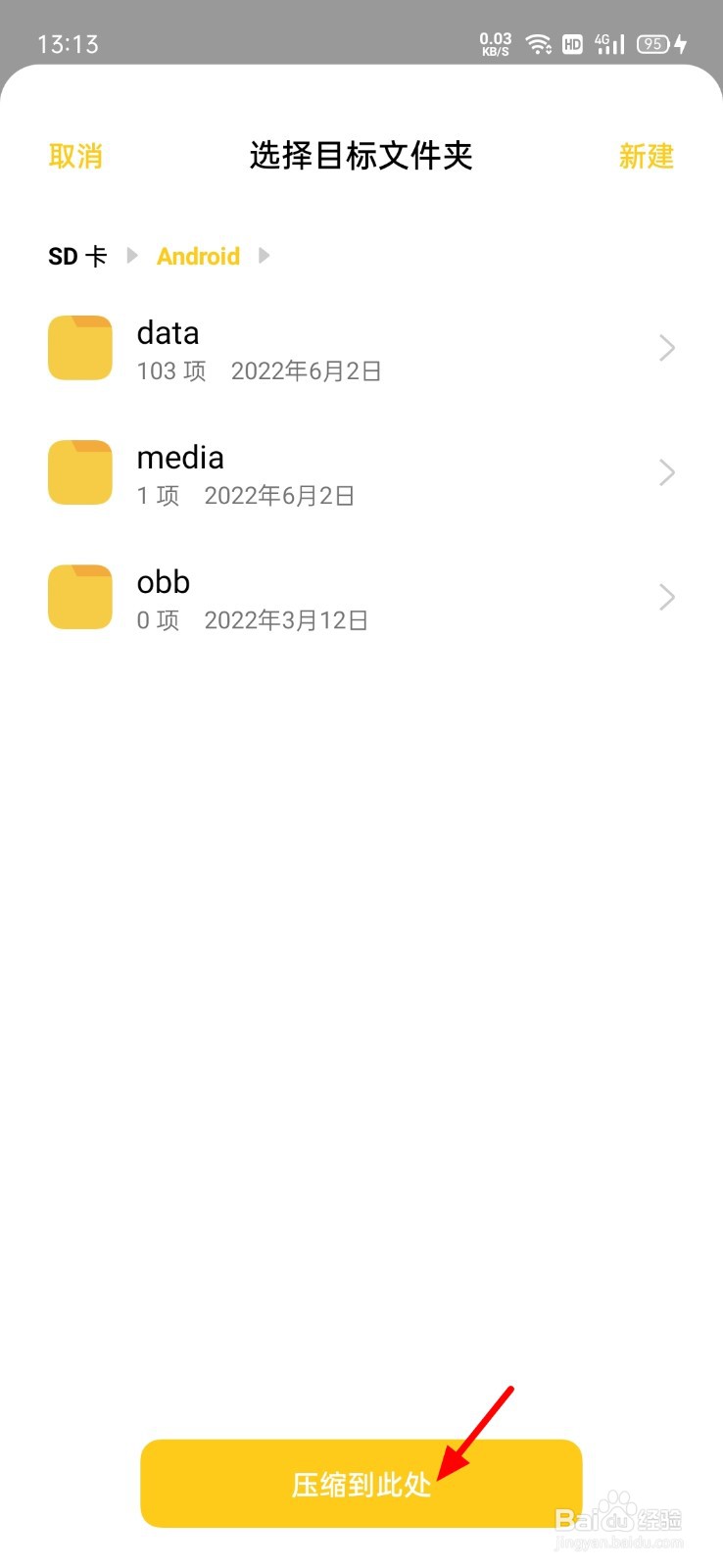This screenshot has width=723, height=1568.
Task: Select SD卡 in the breadcrumb path
Action: [x=75, y=256]
